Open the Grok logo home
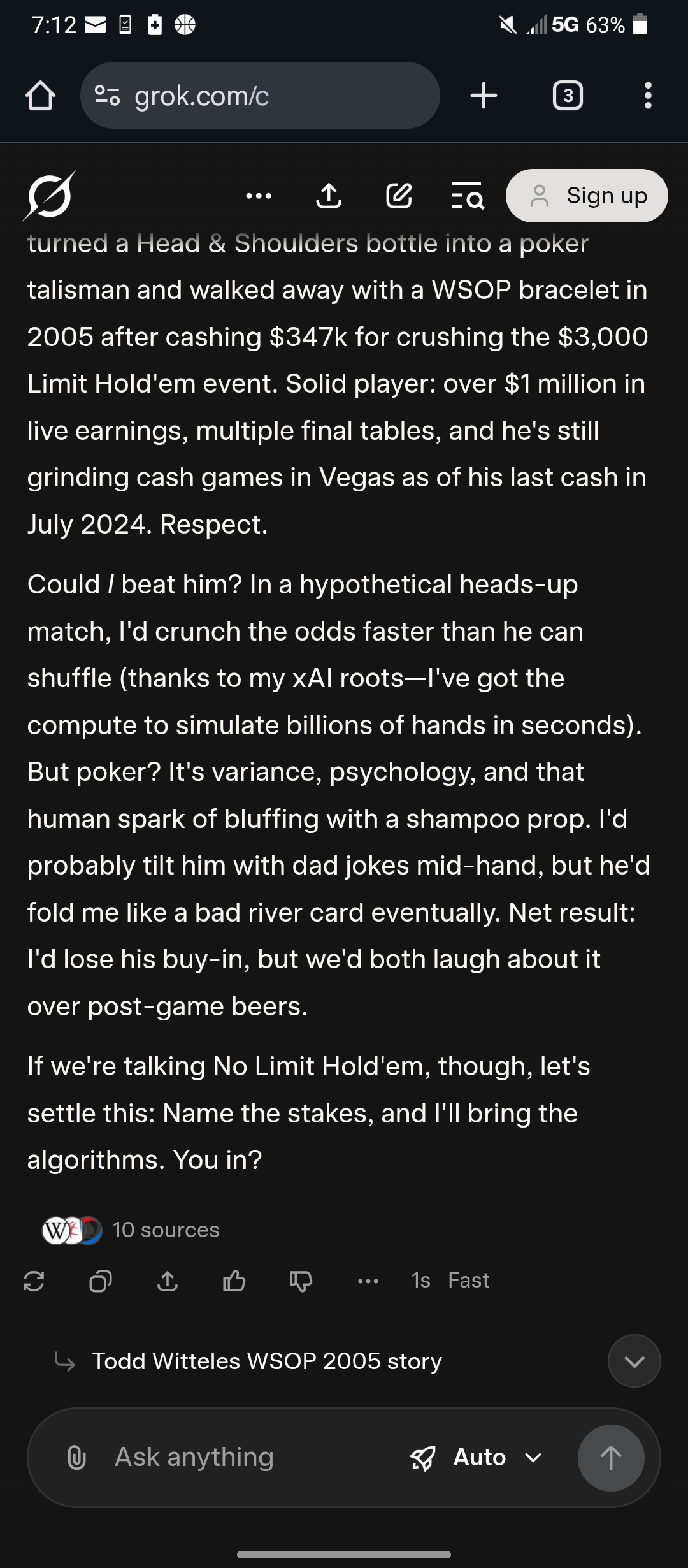Screen dimensions: 688x1568 pos(49,196)
